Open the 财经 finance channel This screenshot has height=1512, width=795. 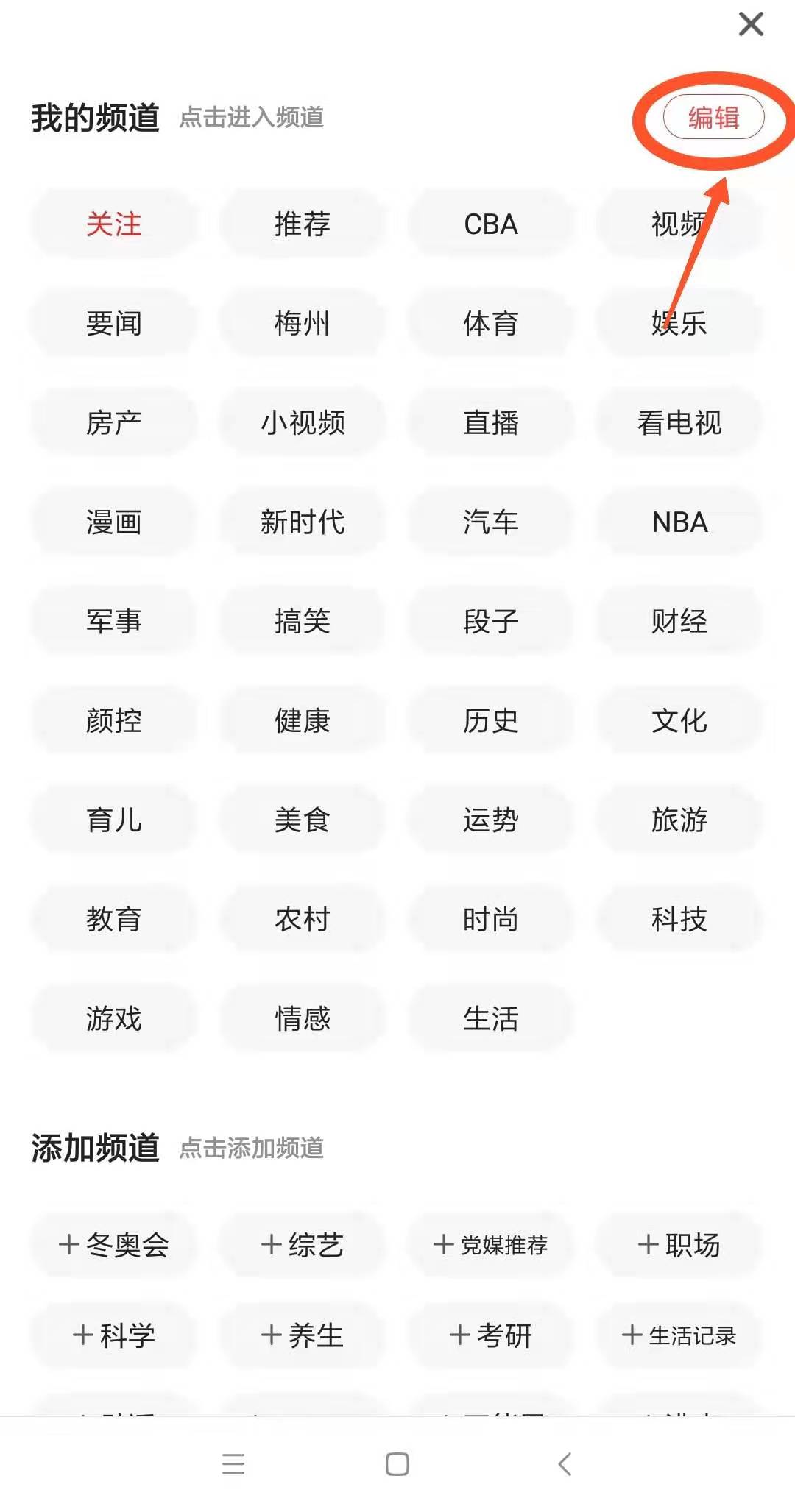click(678, 622)
